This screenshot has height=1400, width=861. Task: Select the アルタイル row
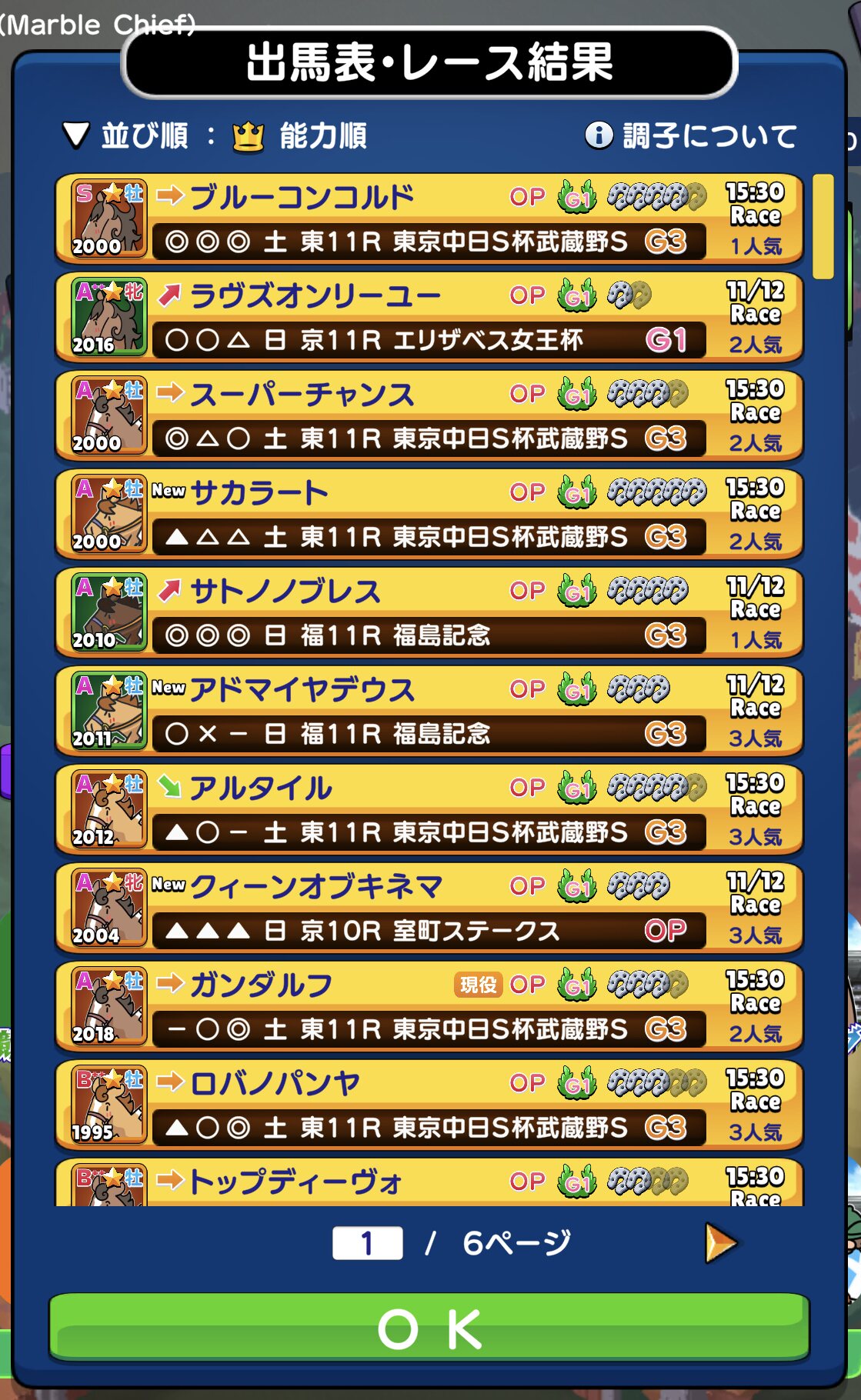[x=429, y=810]
